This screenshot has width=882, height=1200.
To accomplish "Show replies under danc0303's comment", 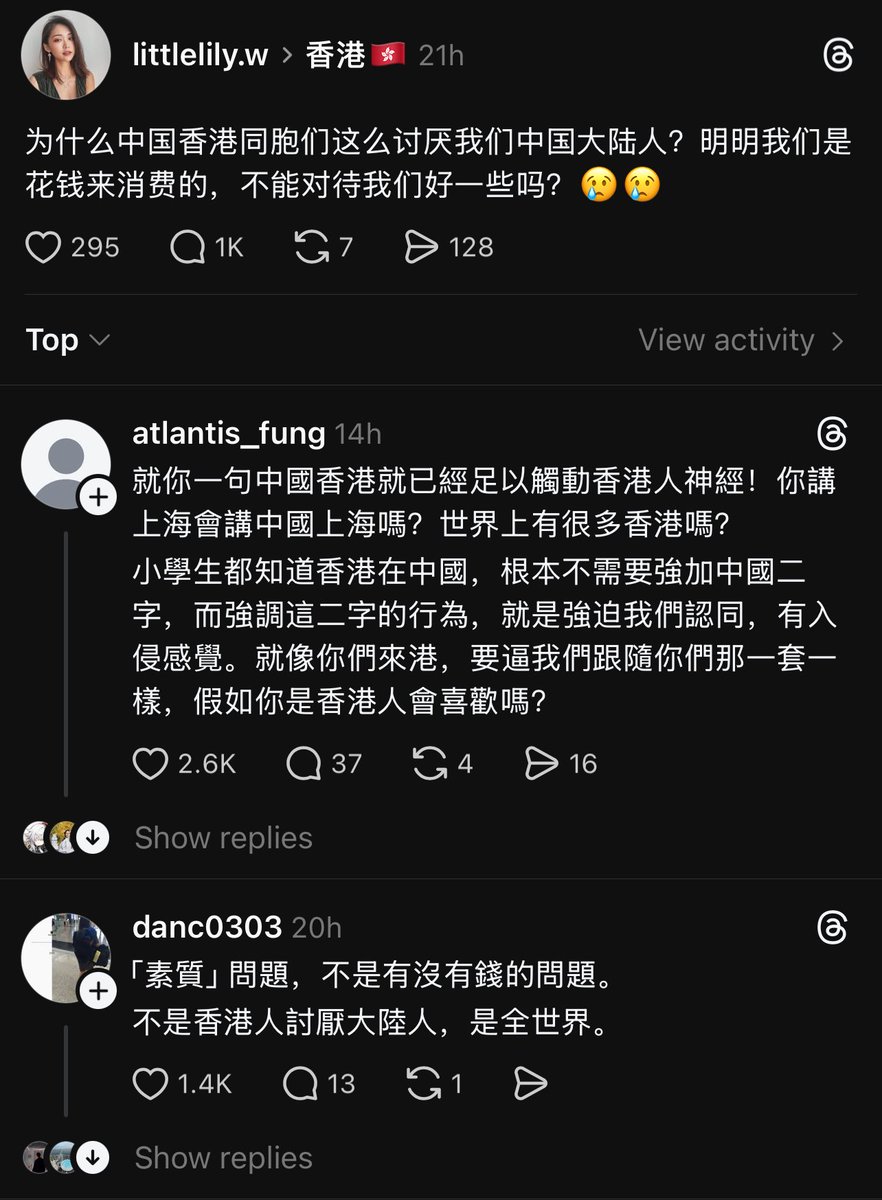I will click(x=223, y=1157).
